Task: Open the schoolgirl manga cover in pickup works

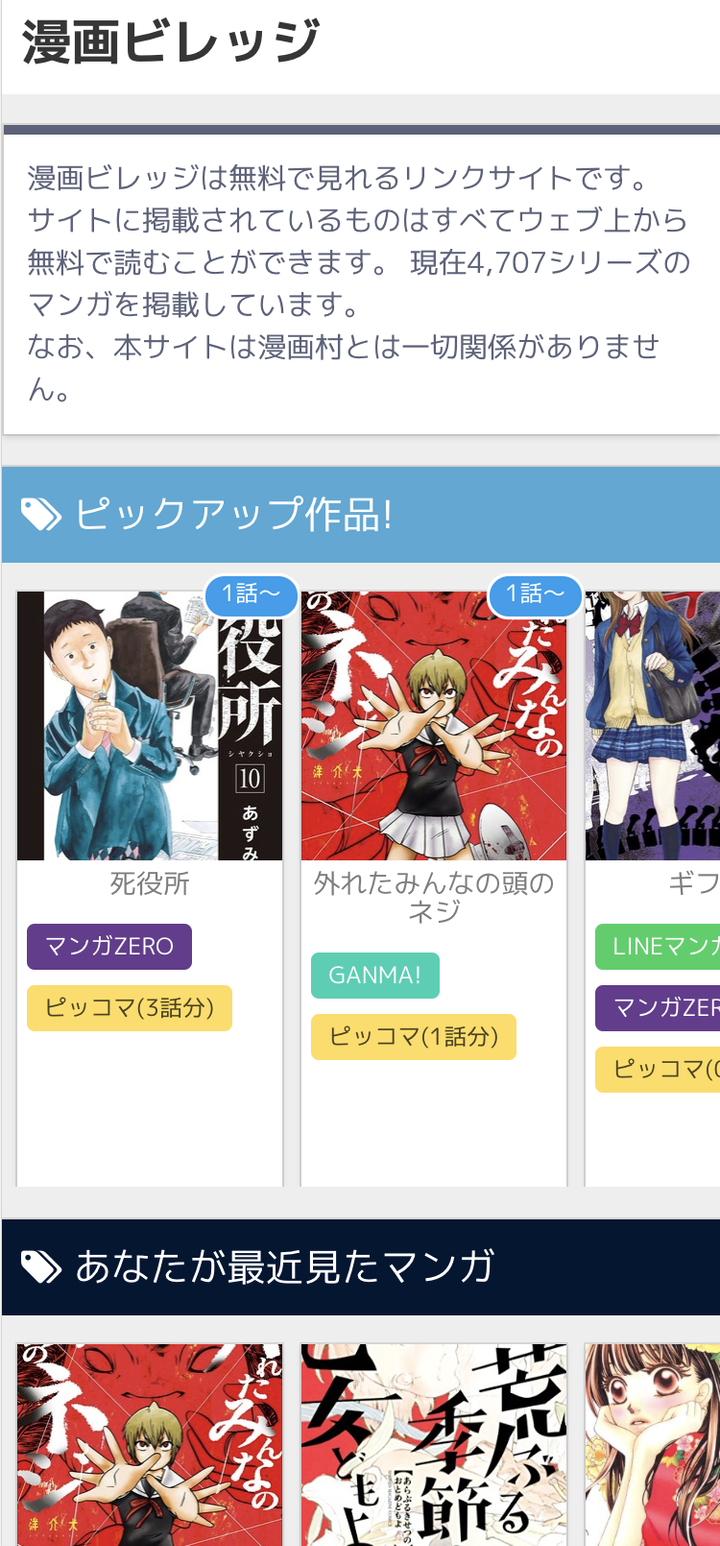Action: (x=653, y=725)
